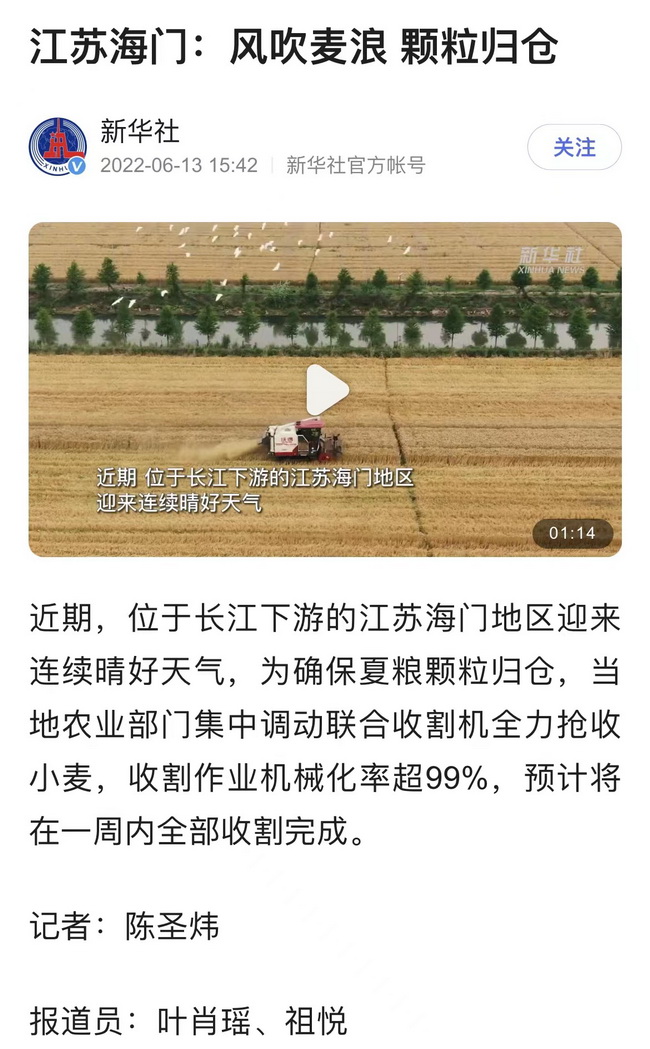Follow 新华社 with the 关注 button

pos(574,147)
